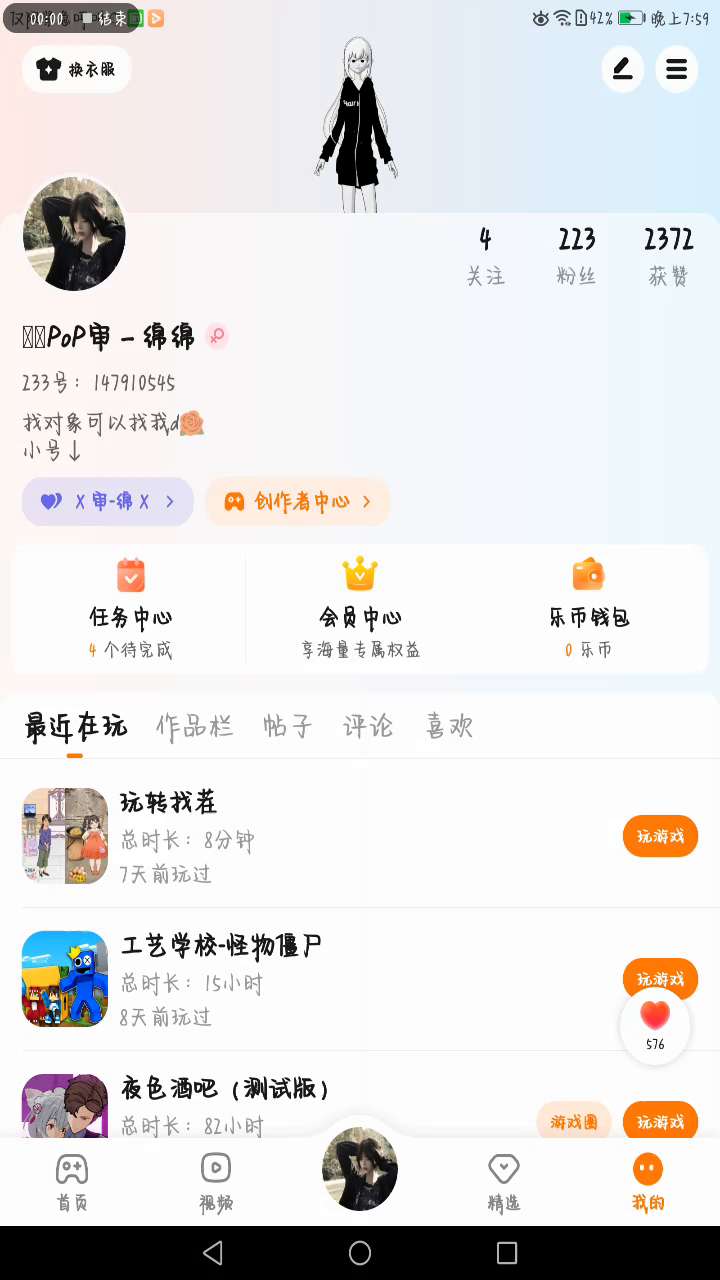Open the 乐币钱包 wallet
720x1280 pixels.
589,608
